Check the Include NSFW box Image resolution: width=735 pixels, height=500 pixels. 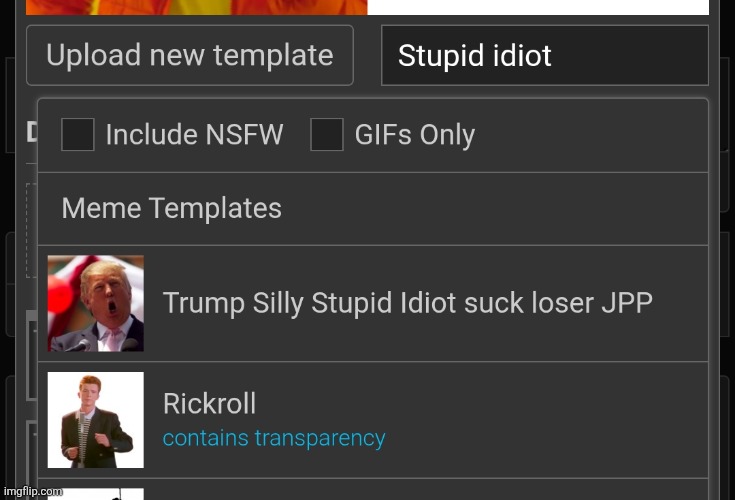(x=78, y=135)
